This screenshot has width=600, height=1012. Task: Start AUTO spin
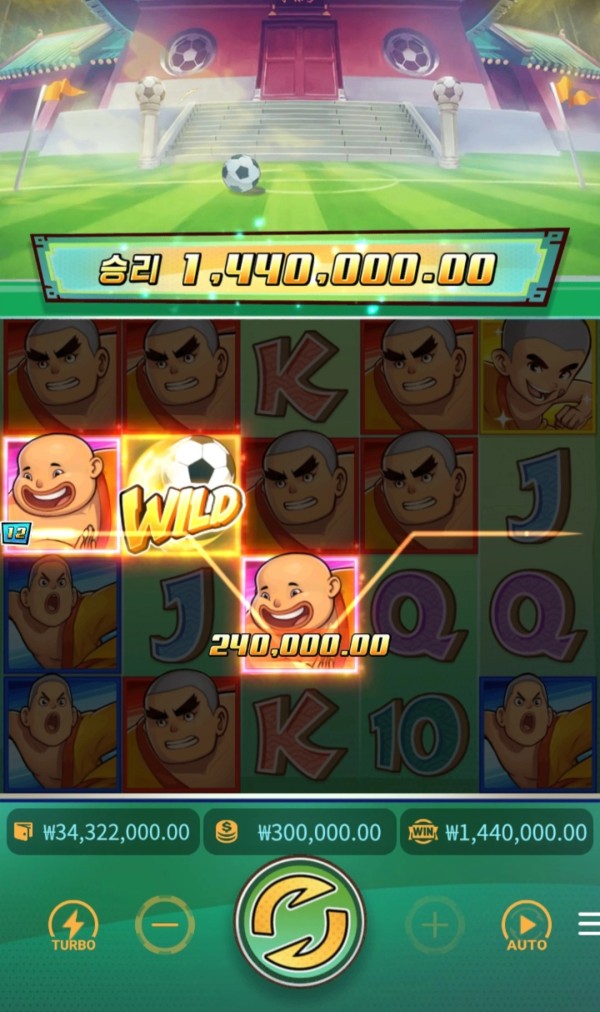(526, 925)
